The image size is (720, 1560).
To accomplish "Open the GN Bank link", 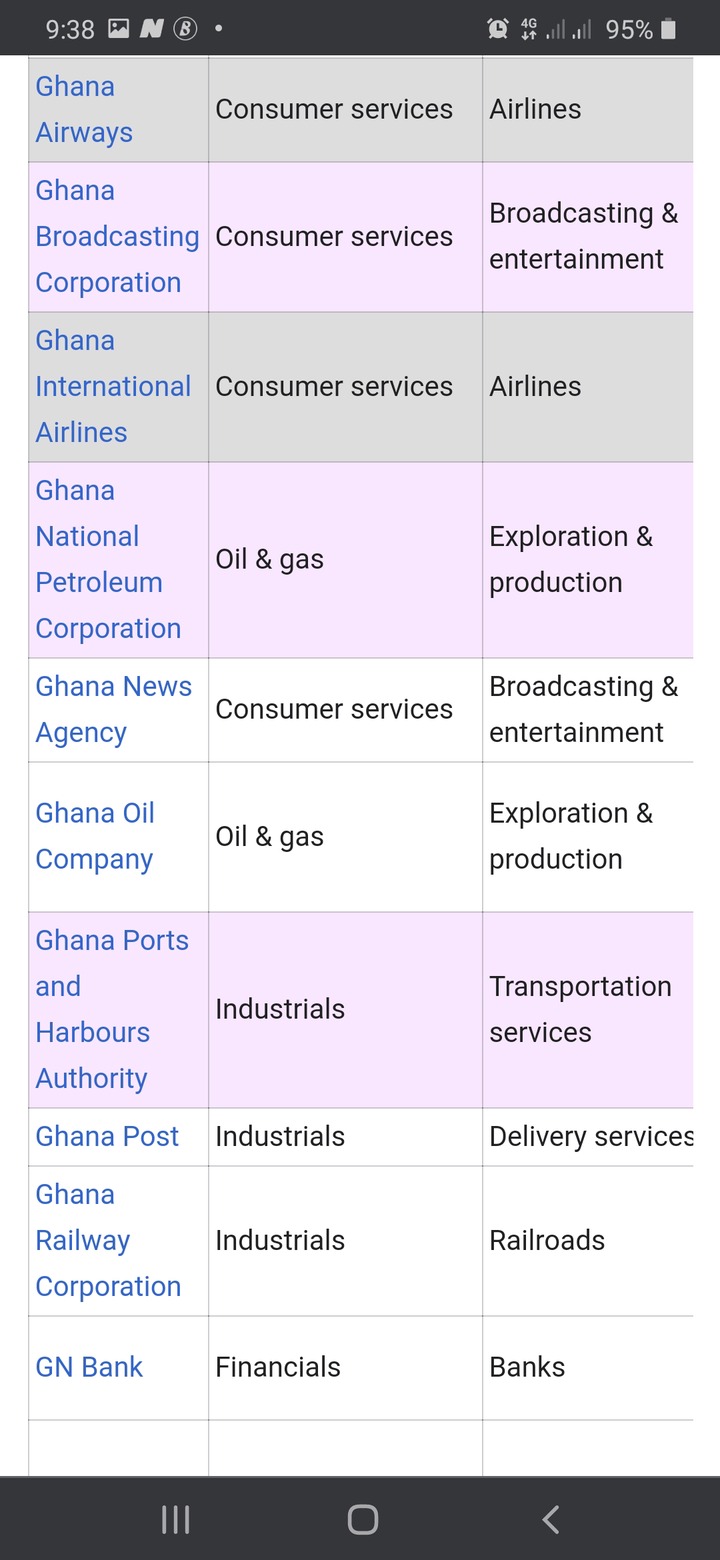I will click(89, 1367).
